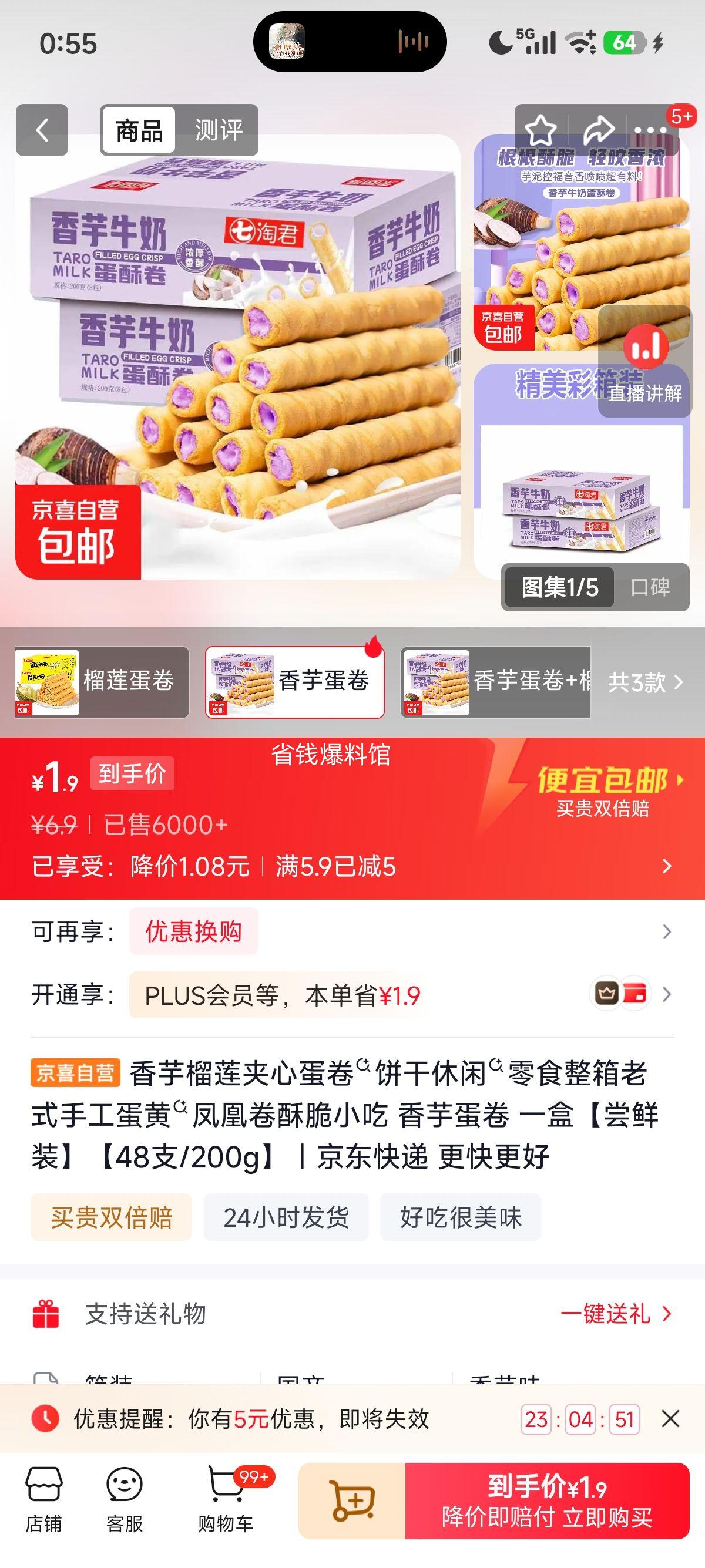
Task: Expand the 共3款 variant list
Action: point(645,682)
